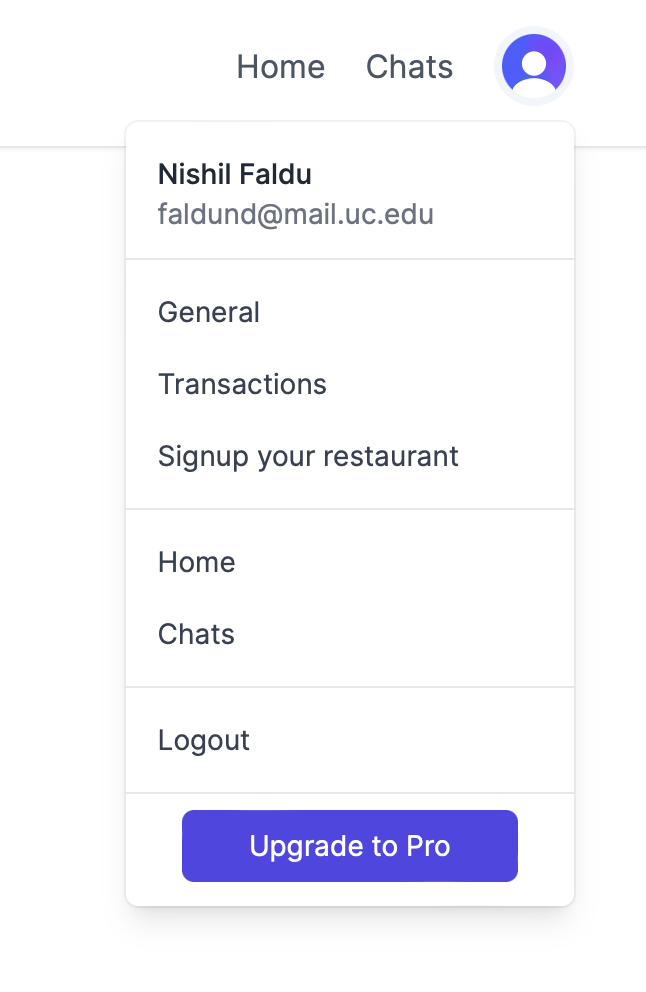The height and width of the screenshot is (992, 646).
Task: Select Signup your restaurant
Action: click(308, 457)
